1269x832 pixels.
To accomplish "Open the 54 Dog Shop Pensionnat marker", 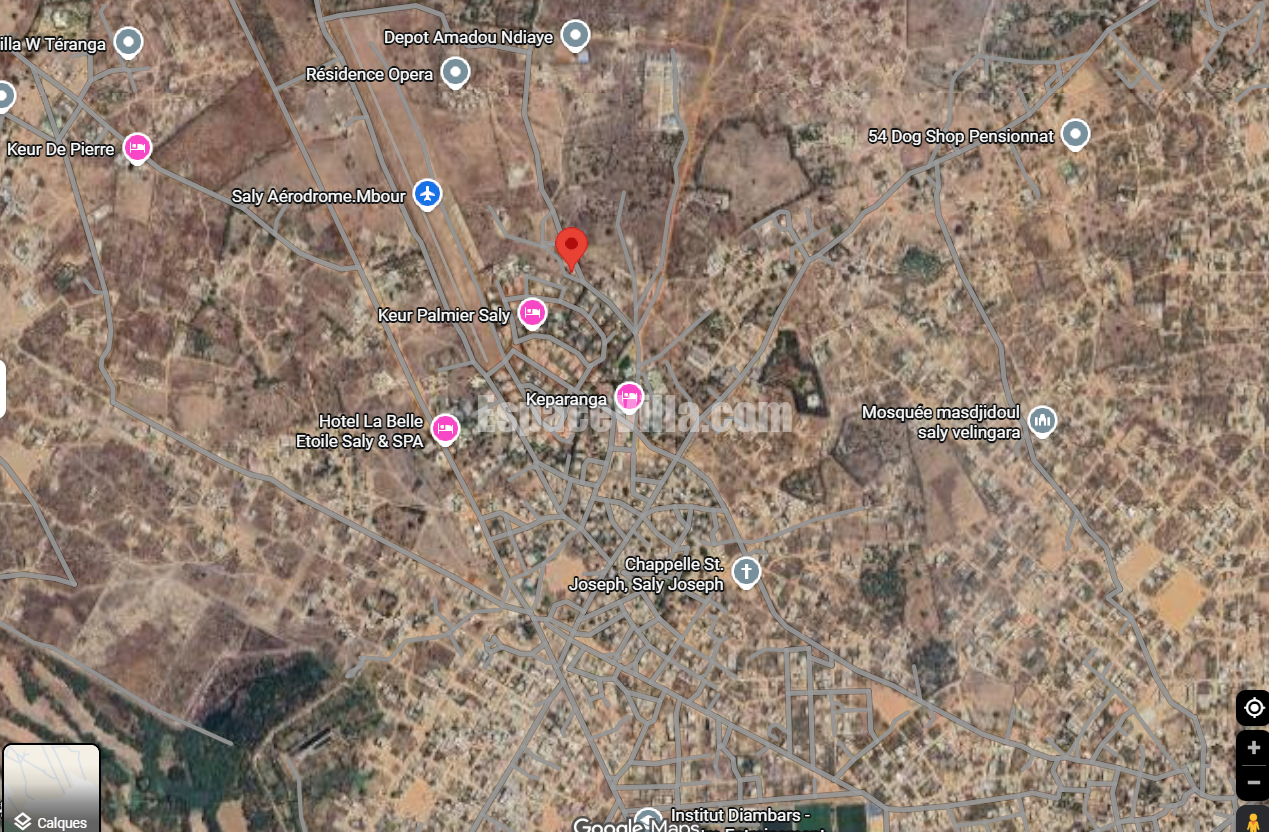I will tap(1075, 134).
